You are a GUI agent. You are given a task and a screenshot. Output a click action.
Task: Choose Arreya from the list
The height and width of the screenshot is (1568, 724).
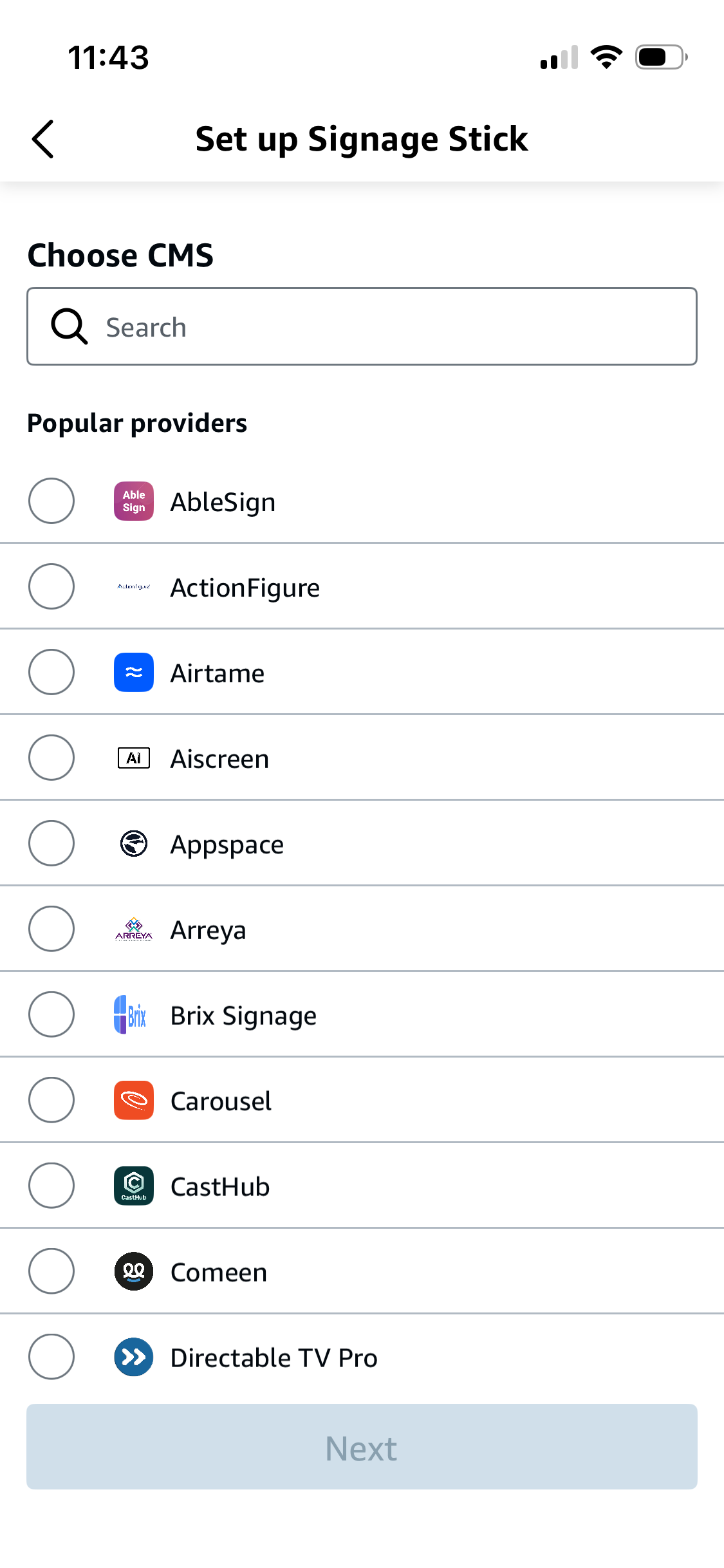coord(51,929)
